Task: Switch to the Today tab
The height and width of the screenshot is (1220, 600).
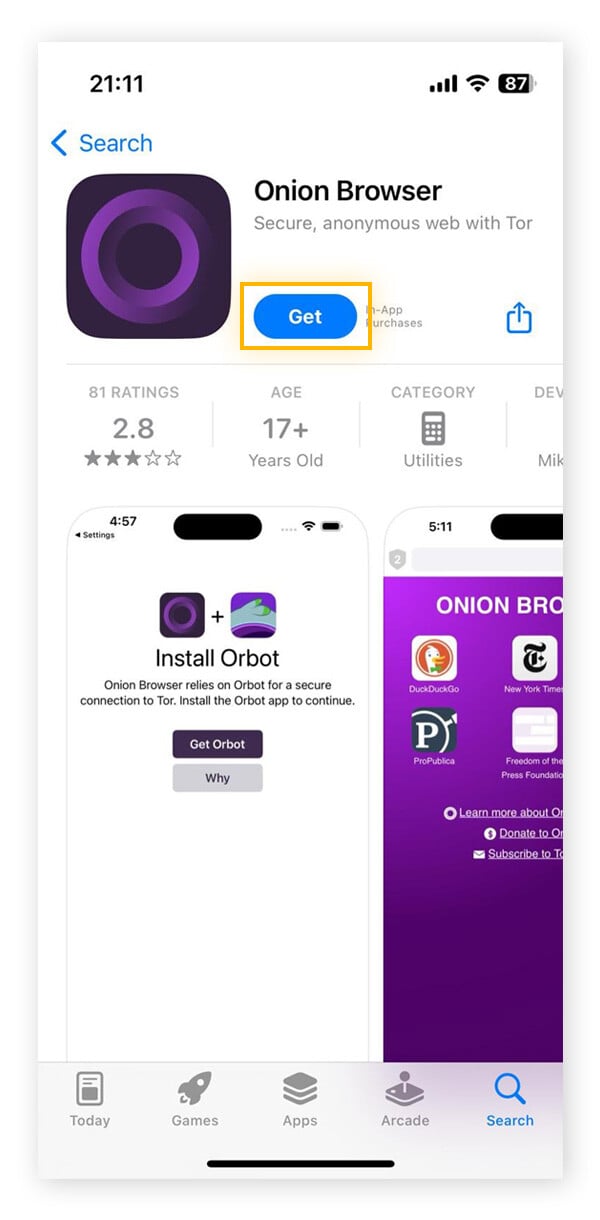Action: [x=90, y=1098]
